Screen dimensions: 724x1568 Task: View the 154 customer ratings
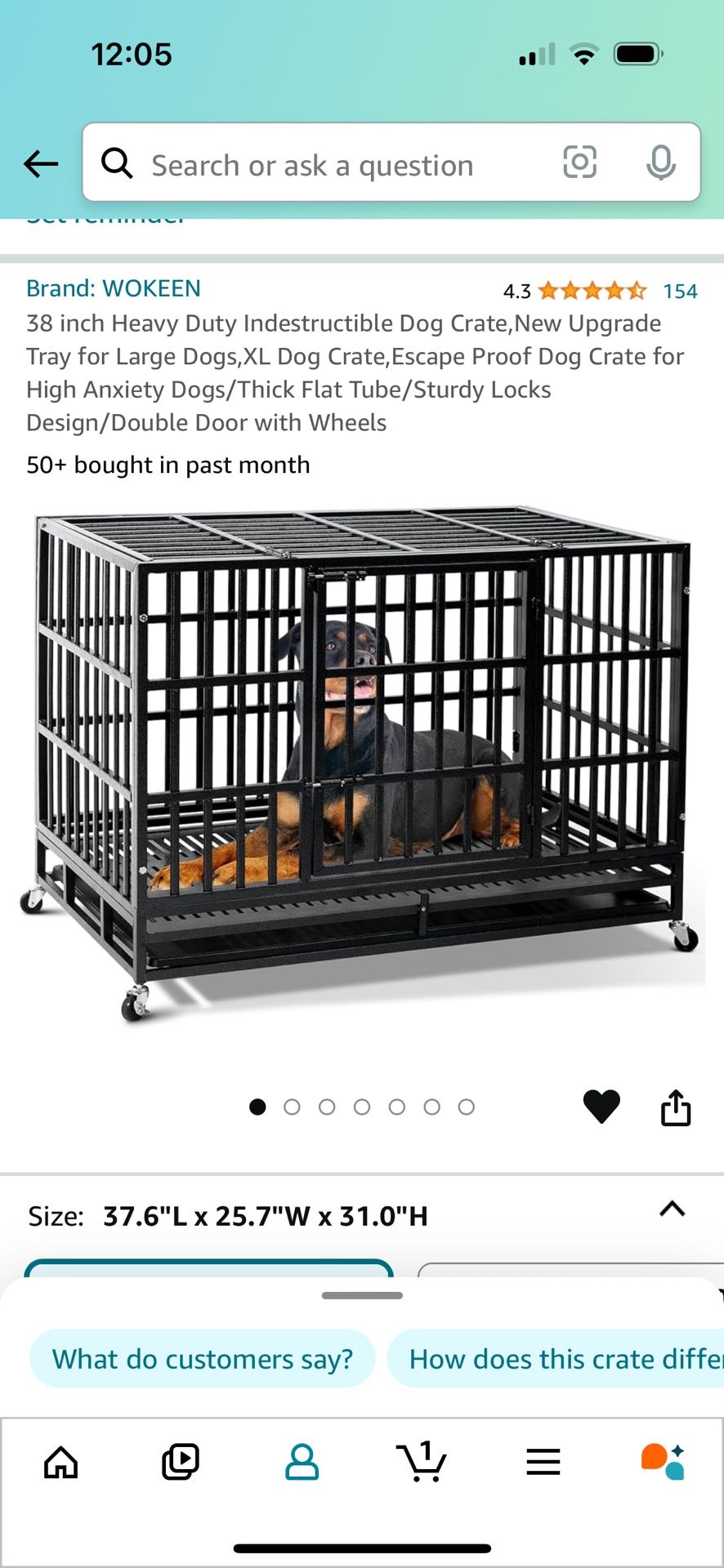(x=680, y=292)
